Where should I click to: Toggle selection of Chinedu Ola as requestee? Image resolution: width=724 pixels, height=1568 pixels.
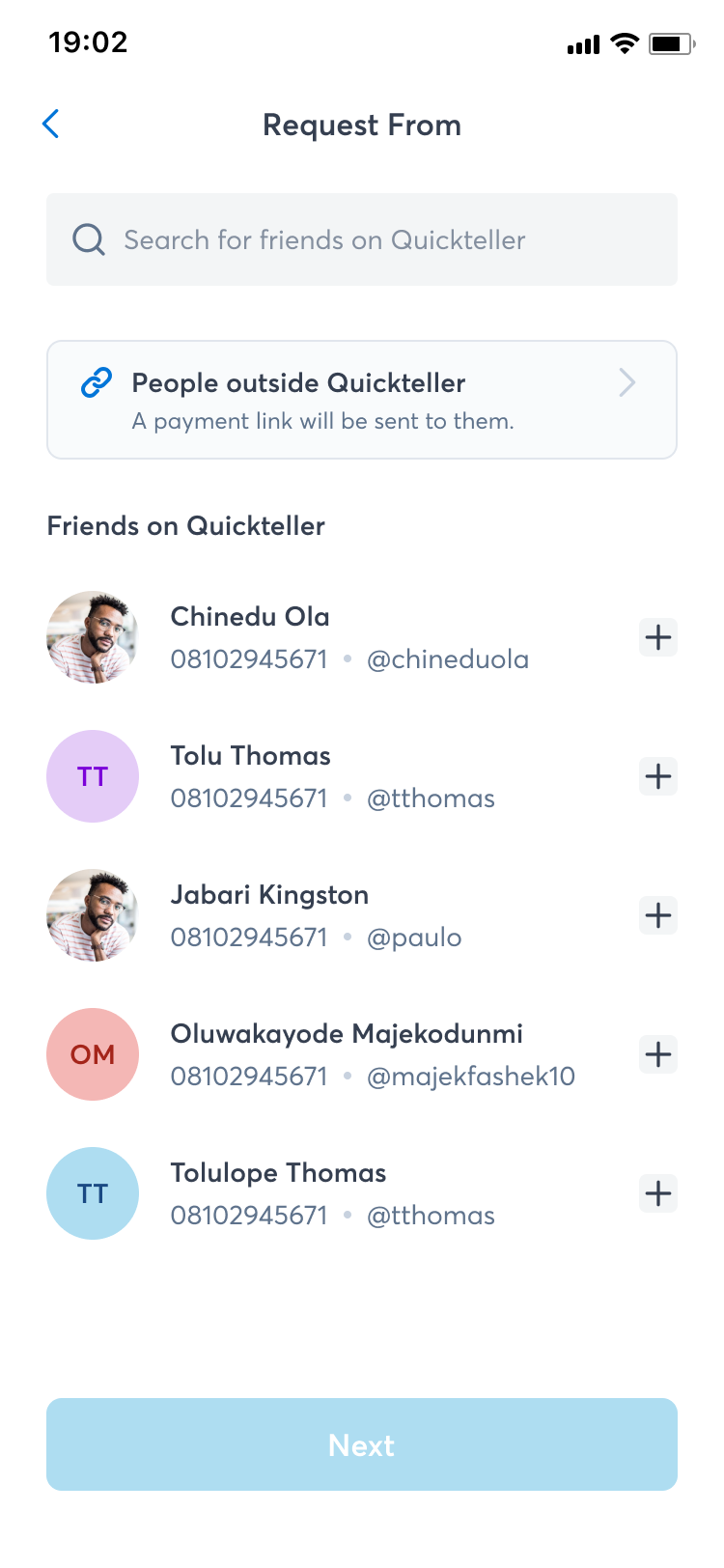pyautogui.click(x=657, y=637)
